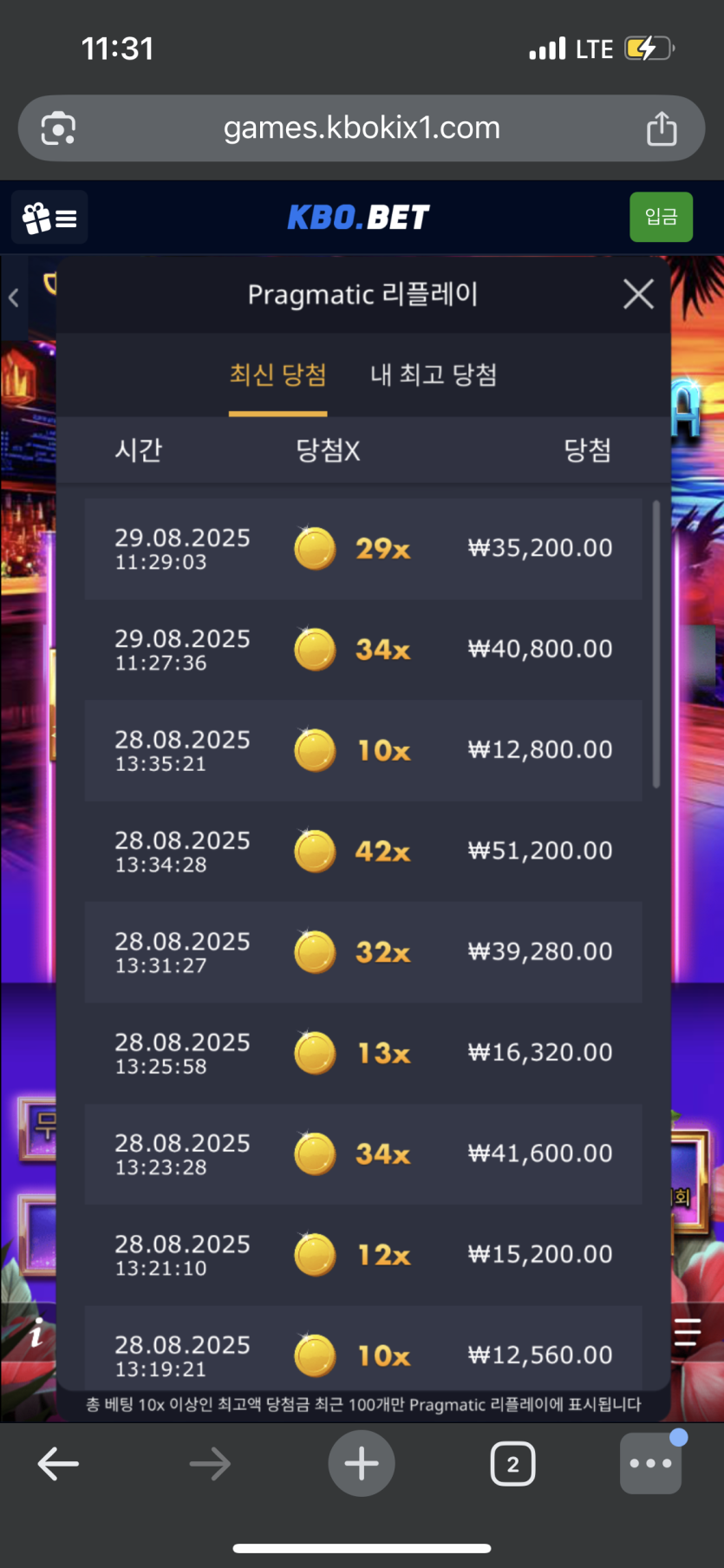Tap the games.kbokix1.com address bar
Image resolution: width=724 pixels, height=1568 pixels.
tap(362, 128)
